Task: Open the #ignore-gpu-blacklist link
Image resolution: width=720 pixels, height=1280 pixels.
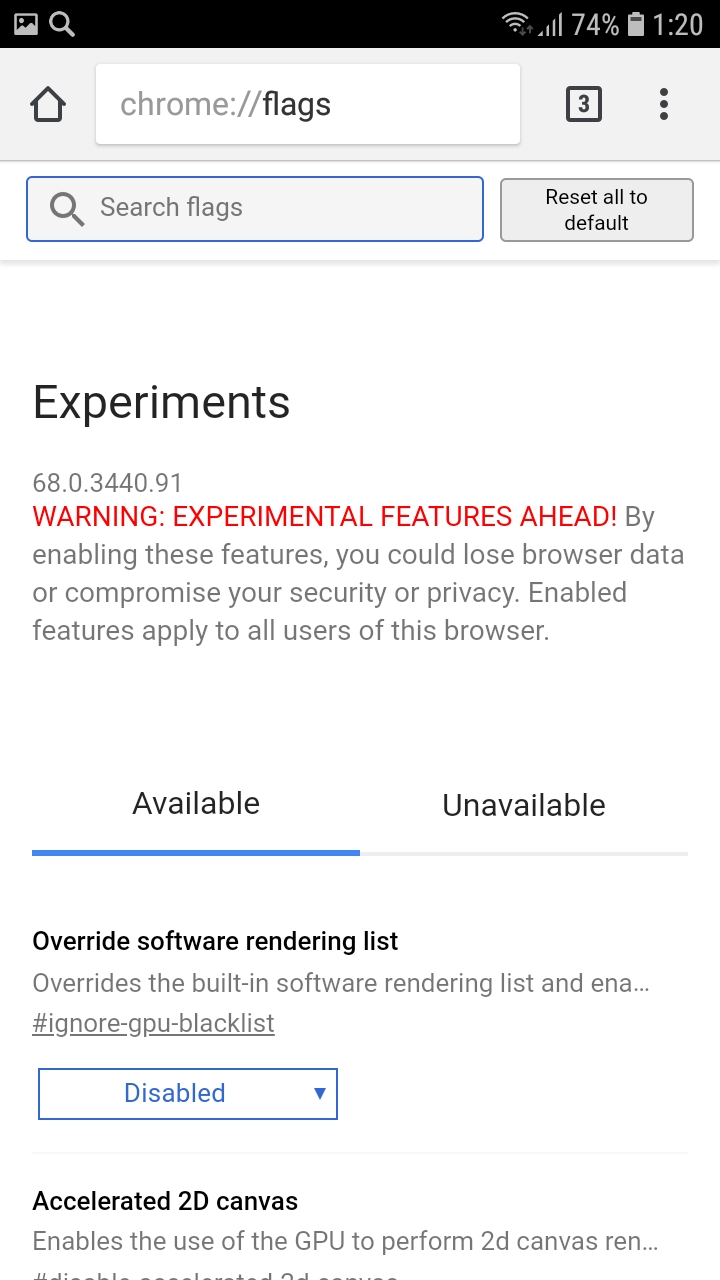Action: [153, 1024]
